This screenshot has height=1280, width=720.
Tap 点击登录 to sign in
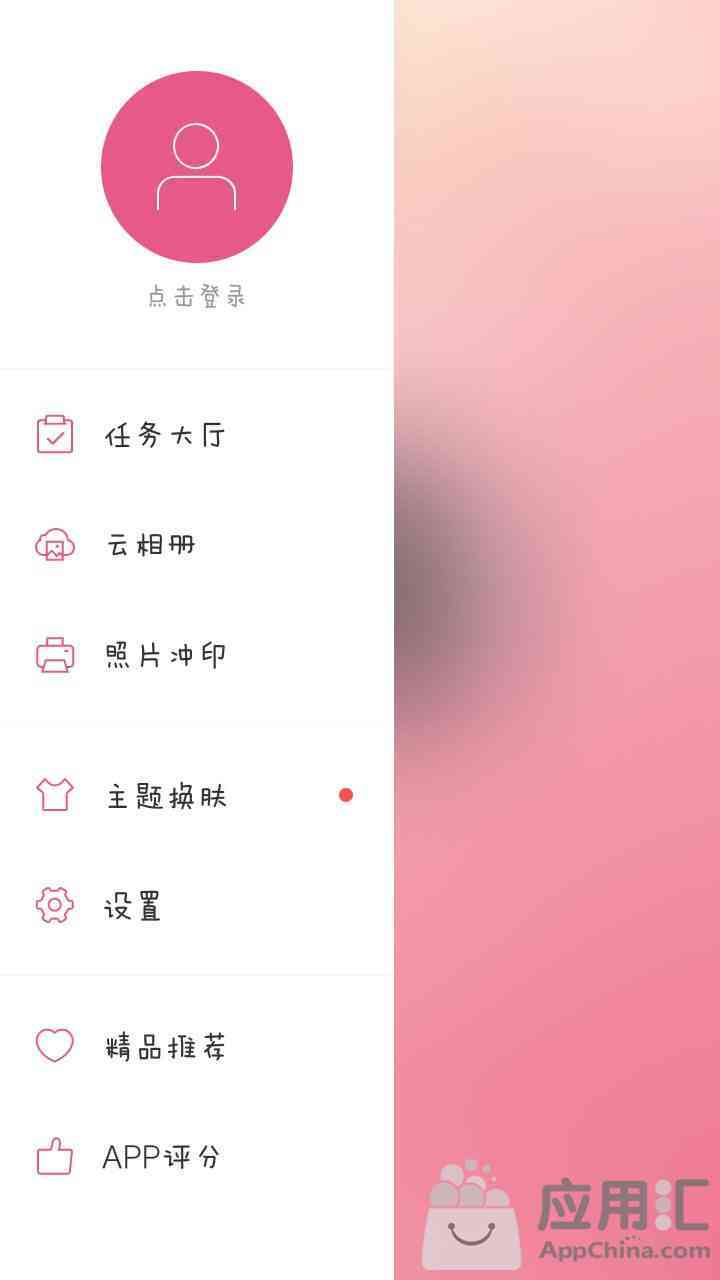tap(196, 297)
